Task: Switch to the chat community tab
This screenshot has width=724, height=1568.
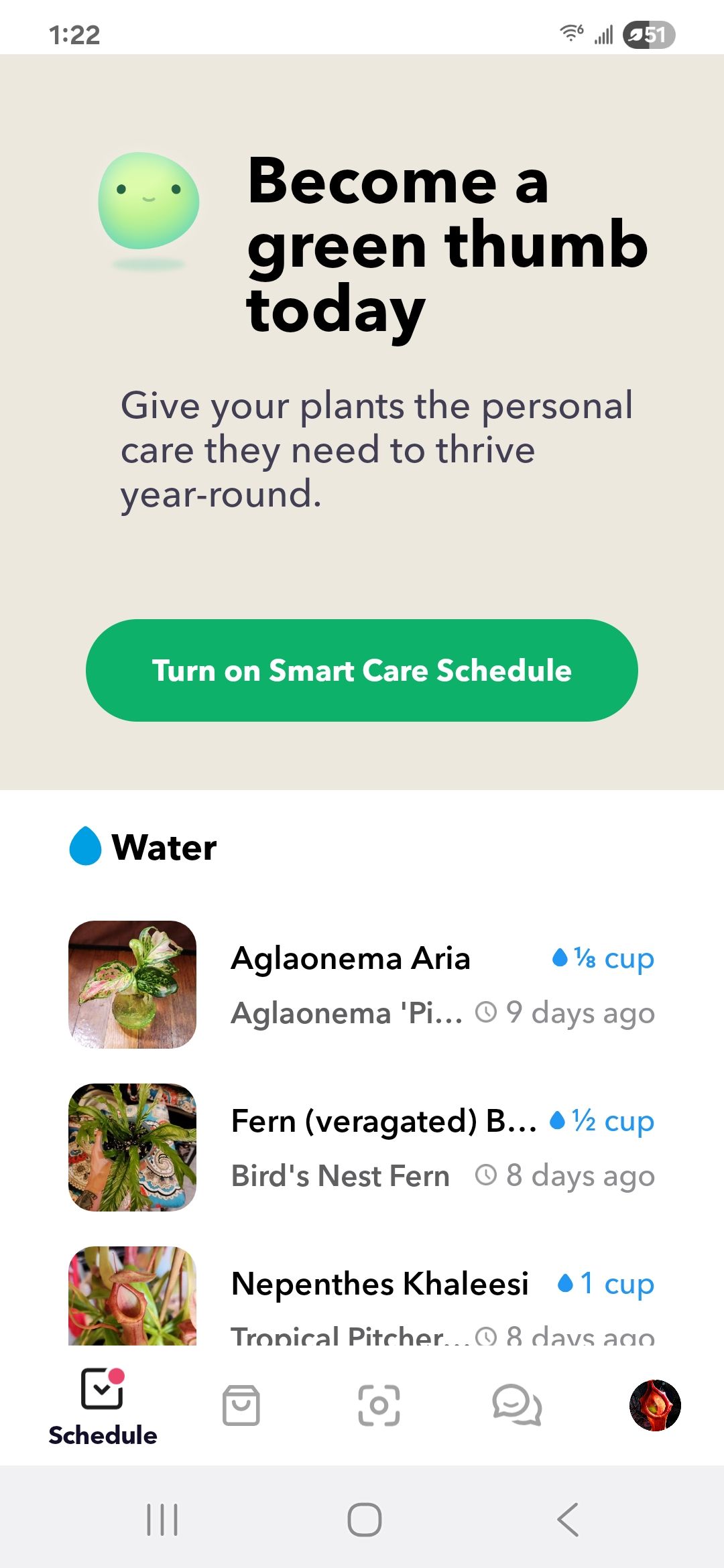Action: [517, 1405]
